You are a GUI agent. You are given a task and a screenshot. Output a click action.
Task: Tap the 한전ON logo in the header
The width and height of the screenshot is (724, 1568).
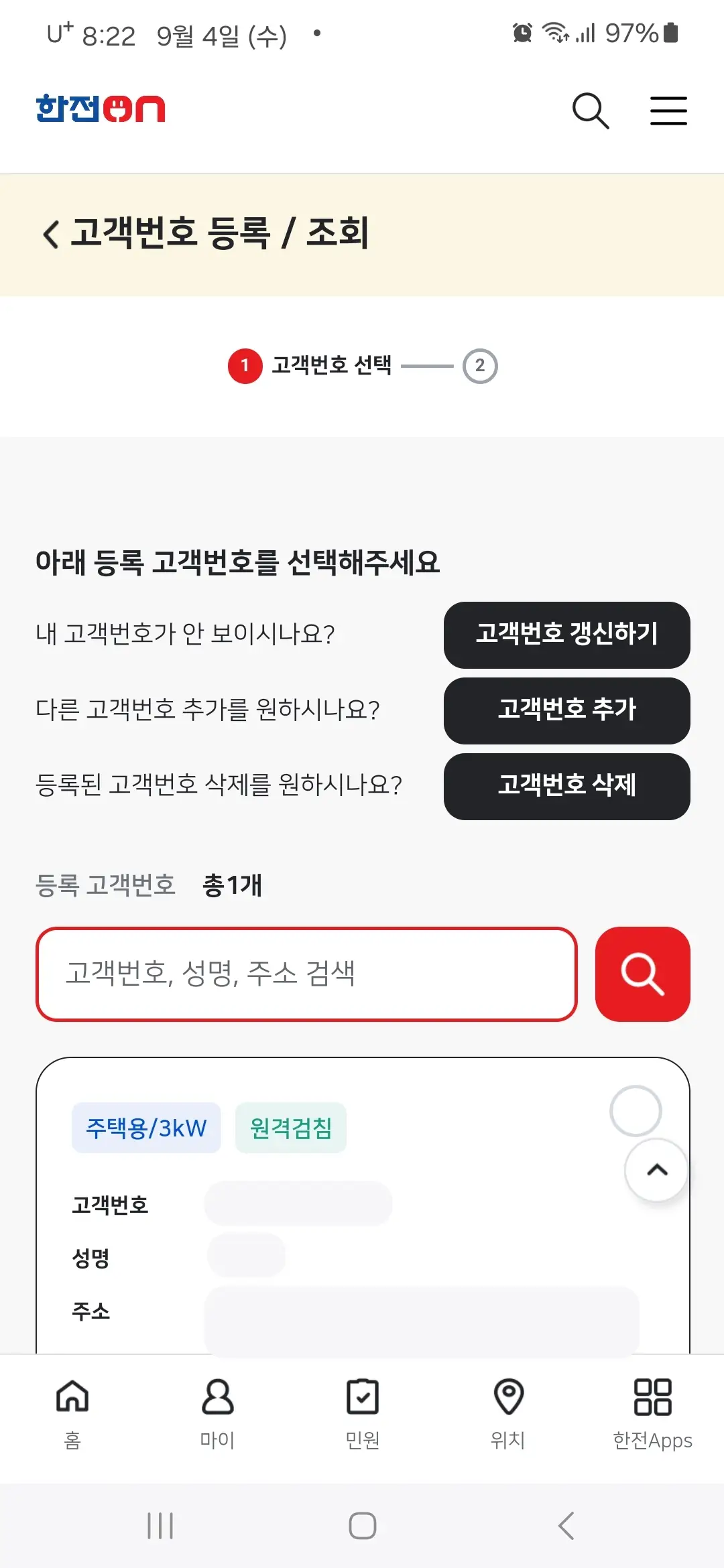click(x=101, y=110)
